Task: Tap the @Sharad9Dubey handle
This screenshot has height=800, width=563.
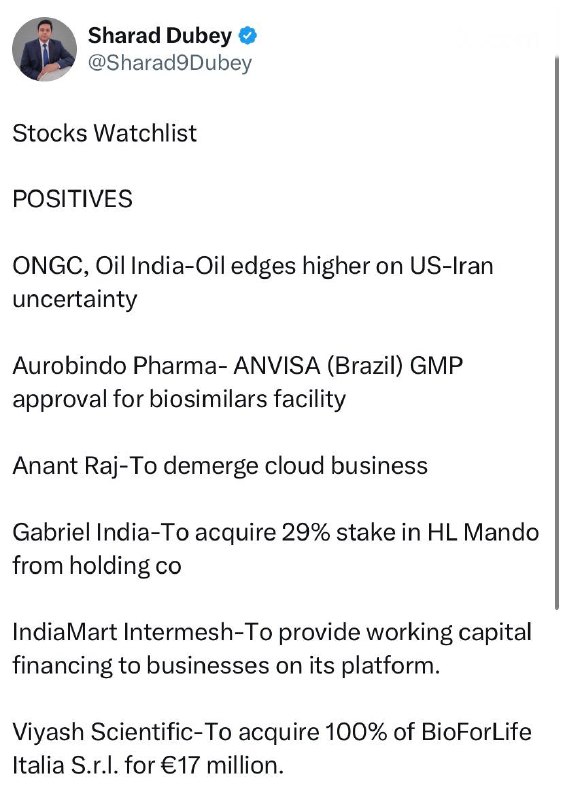Action: point(170,63)
